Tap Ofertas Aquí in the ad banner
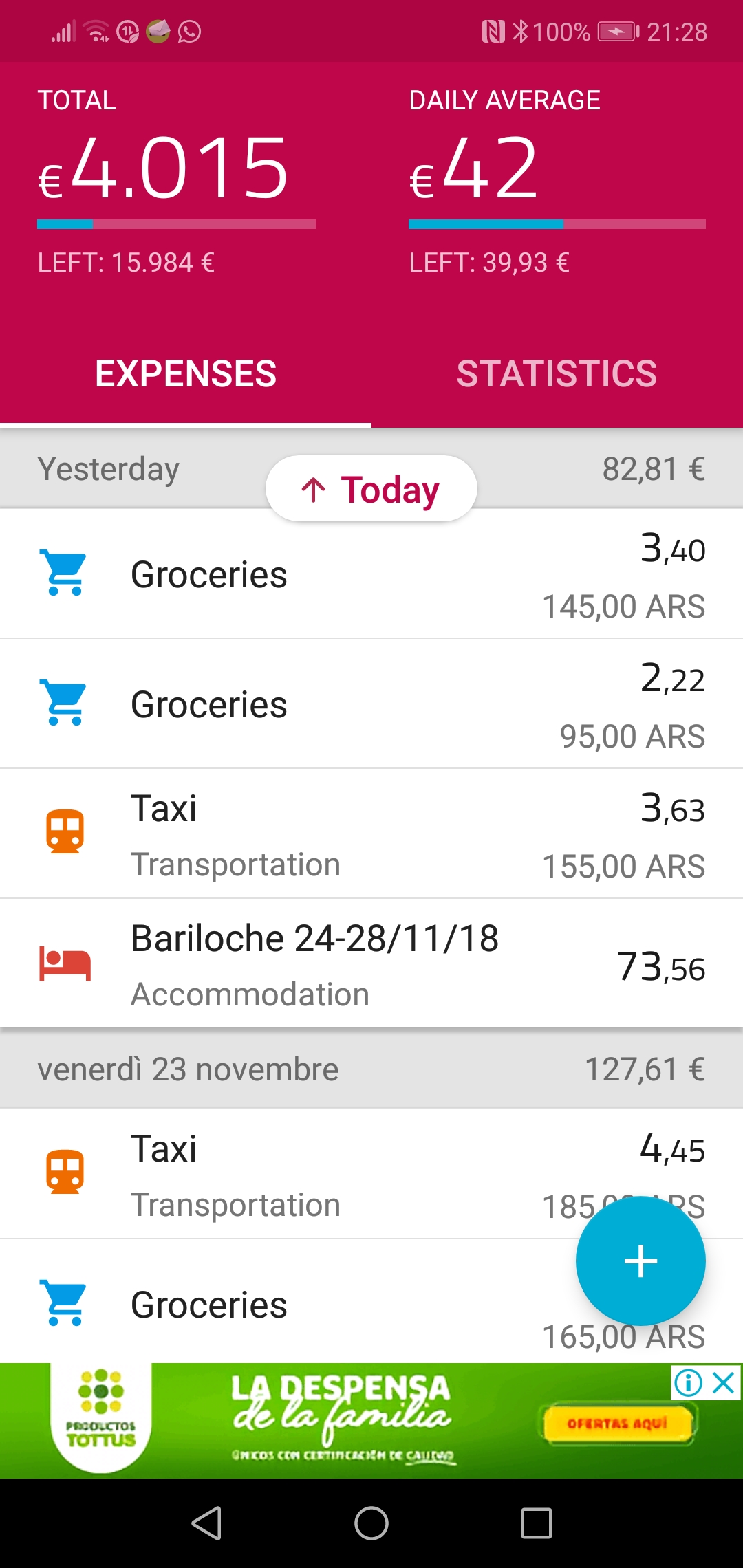The width and height of the screenshot is (743, 1568). pyautogui.click(x=618, y=1423)
